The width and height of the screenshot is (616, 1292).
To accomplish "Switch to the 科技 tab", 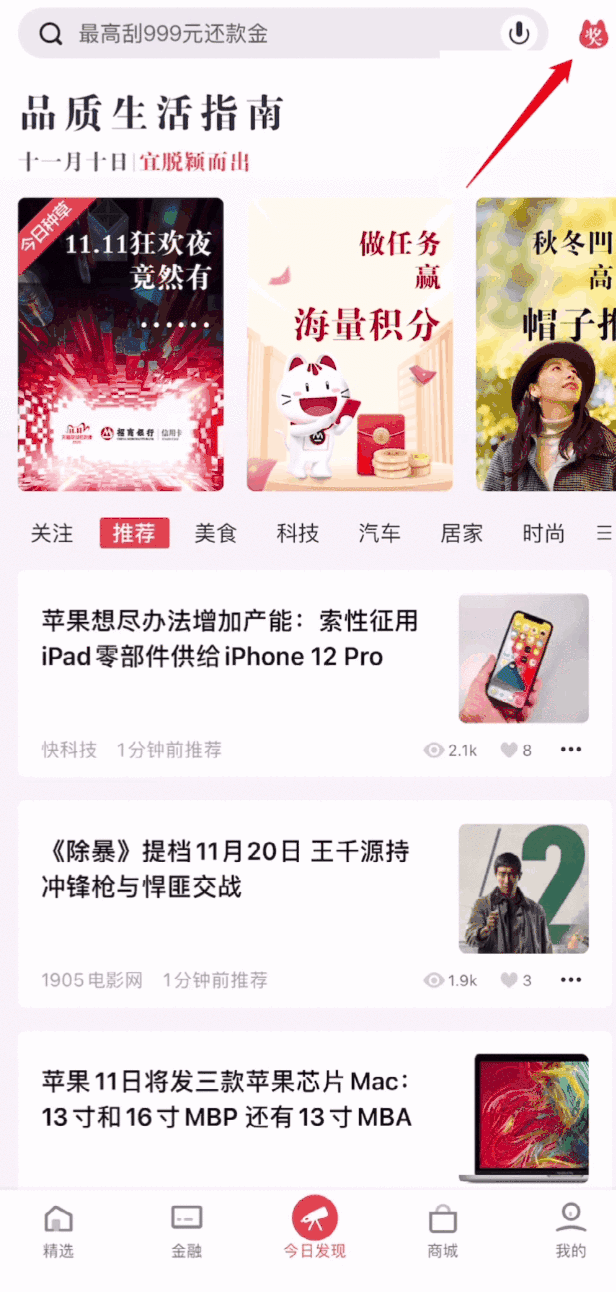I will 298,533.
